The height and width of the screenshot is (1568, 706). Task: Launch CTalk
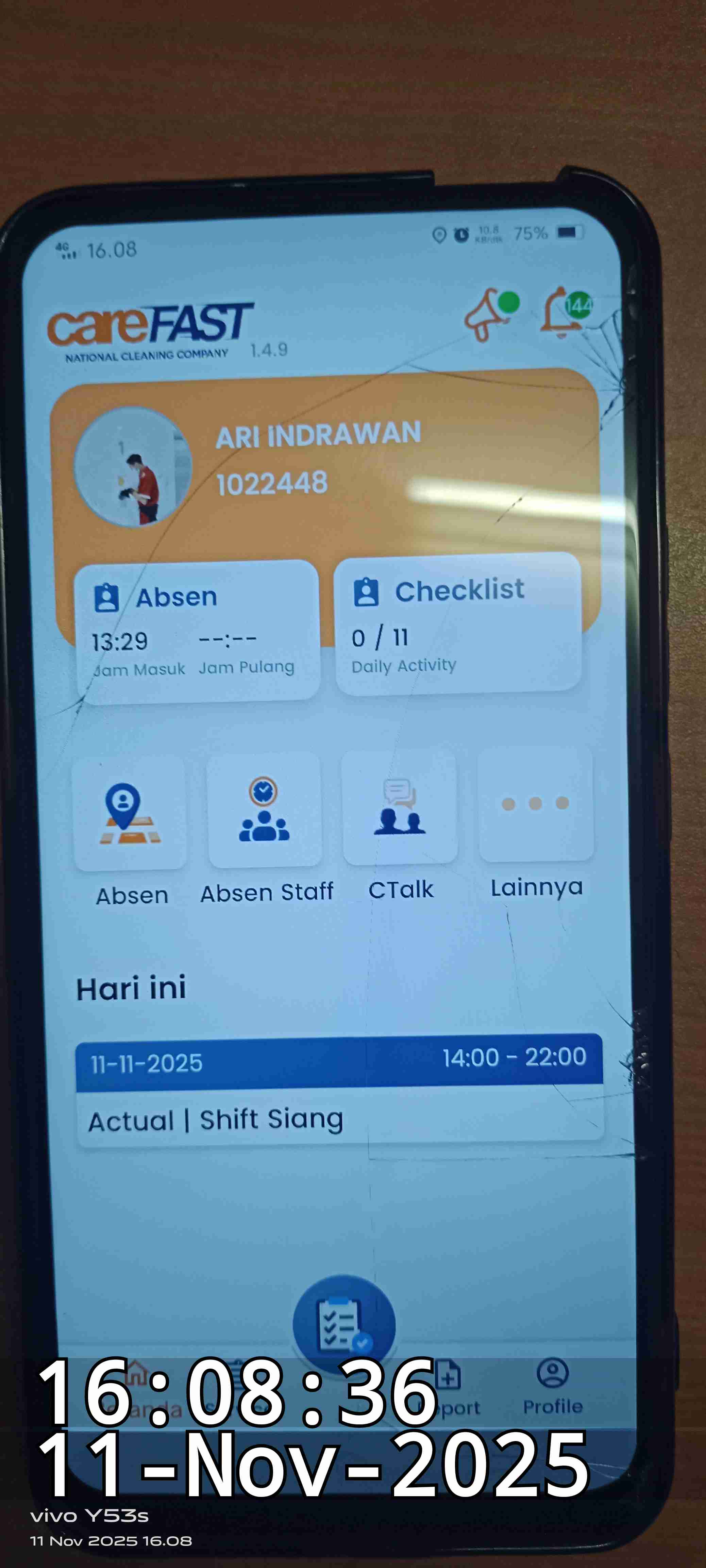(x=400, y=808)
